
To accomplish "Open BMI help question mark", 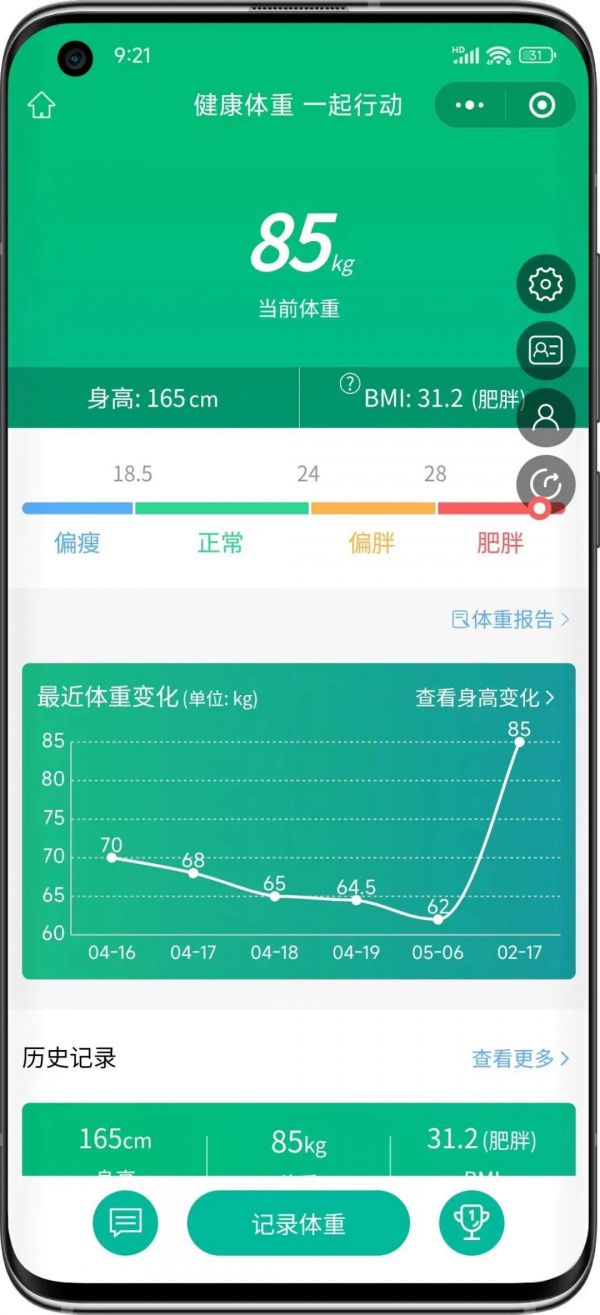I will [x=349, y=383].
